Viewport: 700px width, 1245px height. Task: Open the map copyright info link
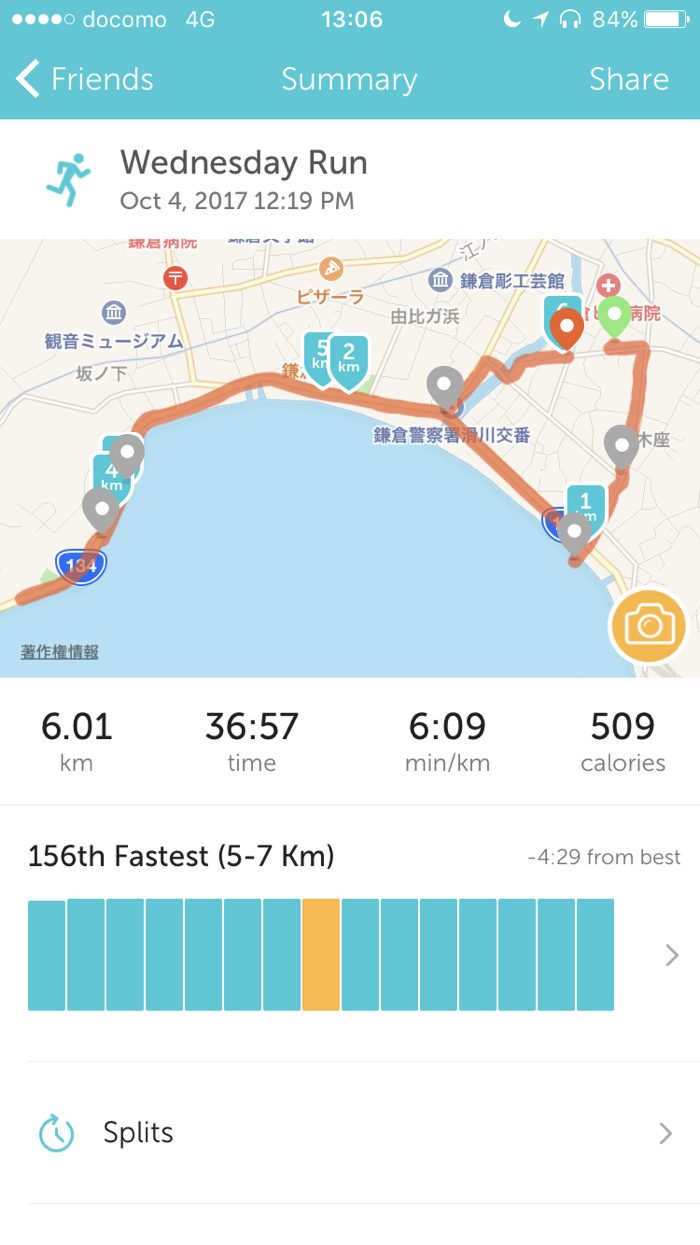(x=60, y=652)
